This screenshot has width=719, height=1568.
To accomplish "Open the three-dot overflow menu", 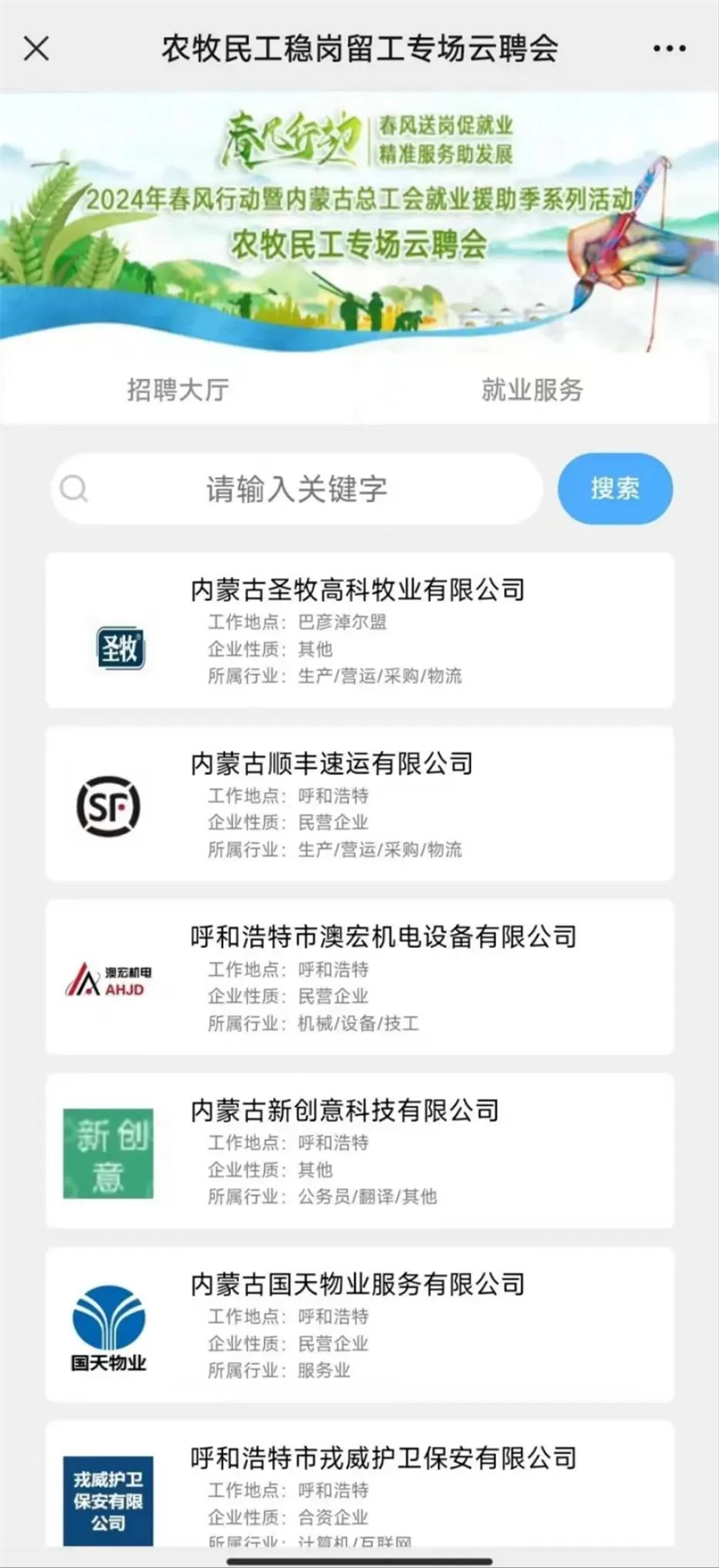I will tap(670, 49).
